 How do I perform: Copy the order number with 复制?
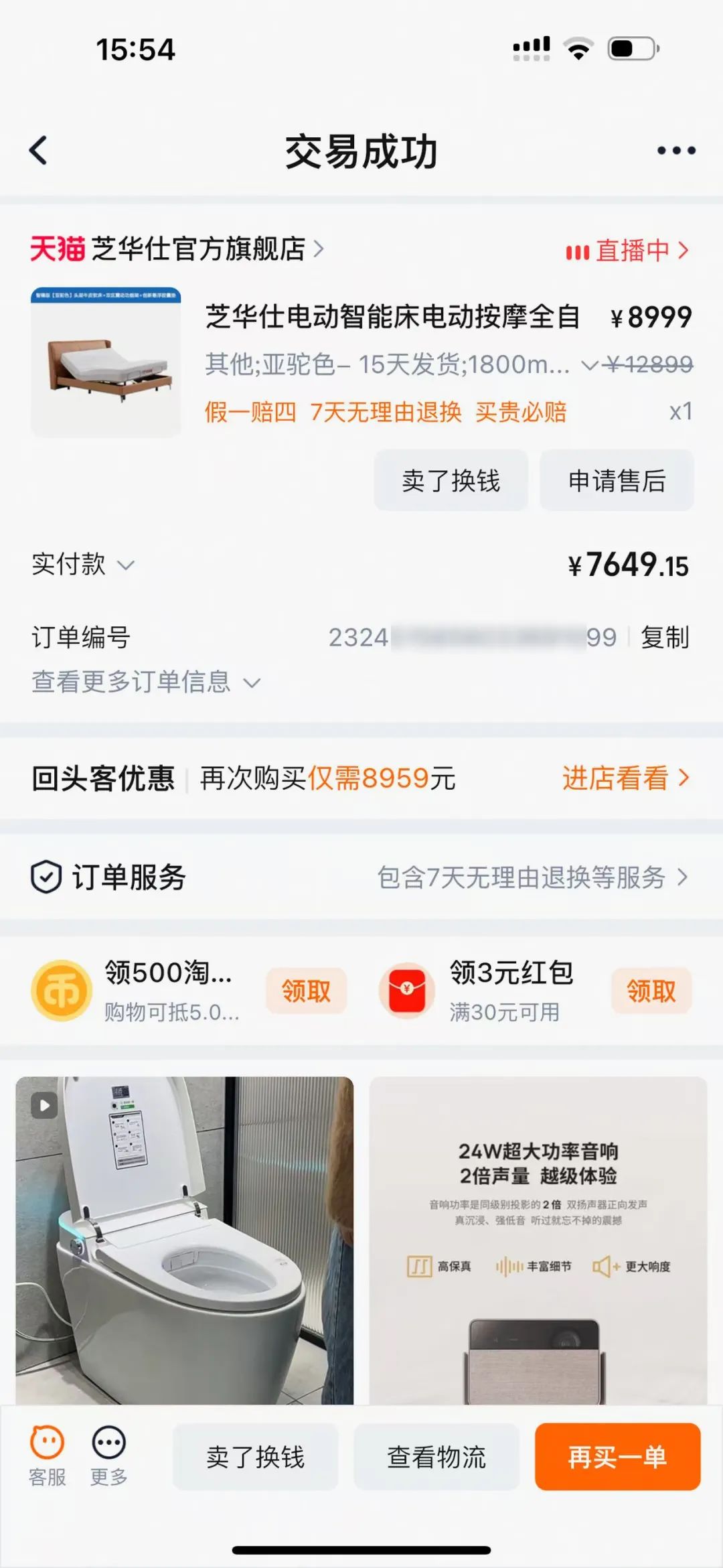(664, 637)
